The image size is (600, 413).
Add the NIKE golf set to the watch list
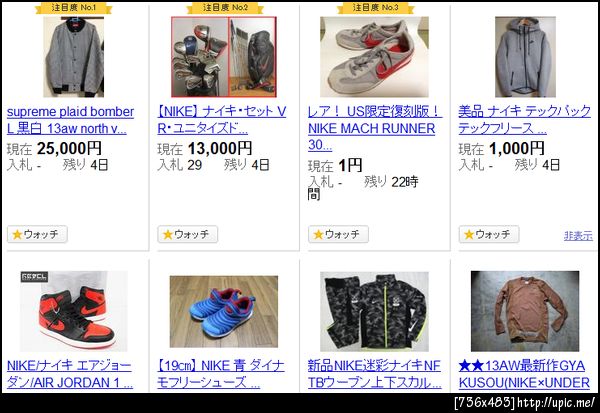[x=187, y=234]
